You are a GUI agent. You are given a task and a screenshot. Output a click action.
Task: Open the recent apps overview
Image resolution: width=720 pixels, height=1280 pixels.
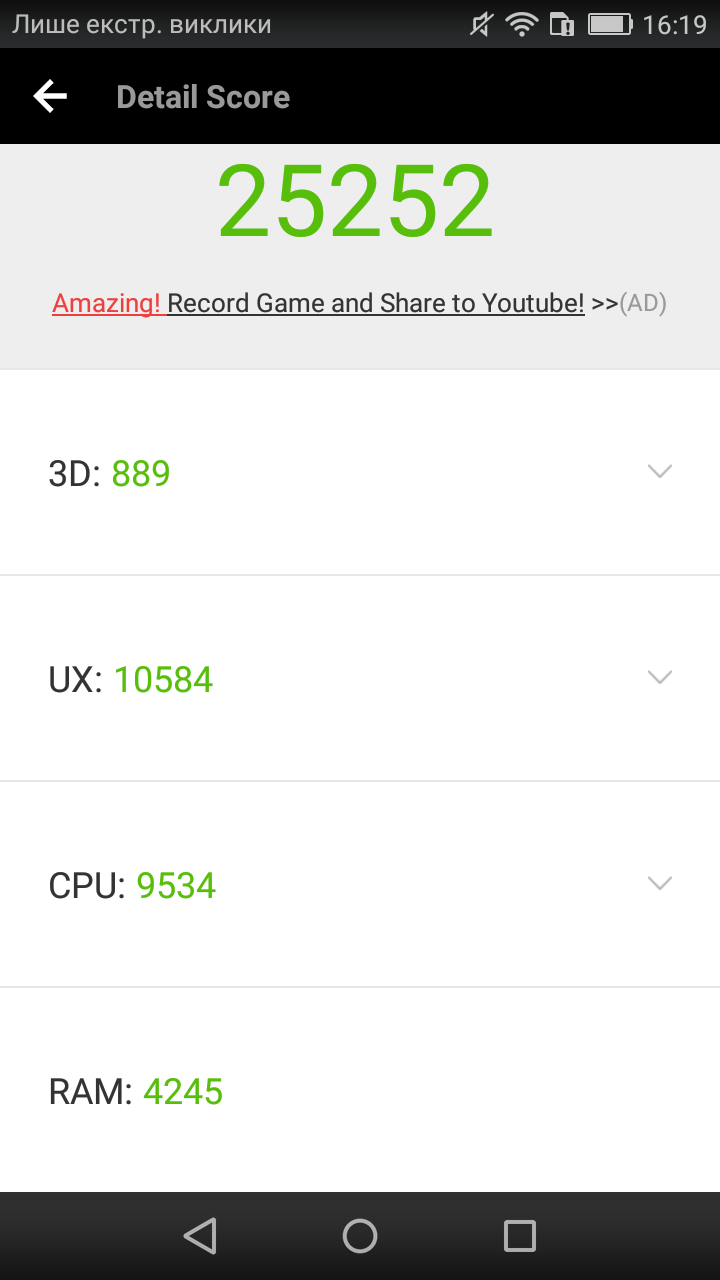(519, 1236)
